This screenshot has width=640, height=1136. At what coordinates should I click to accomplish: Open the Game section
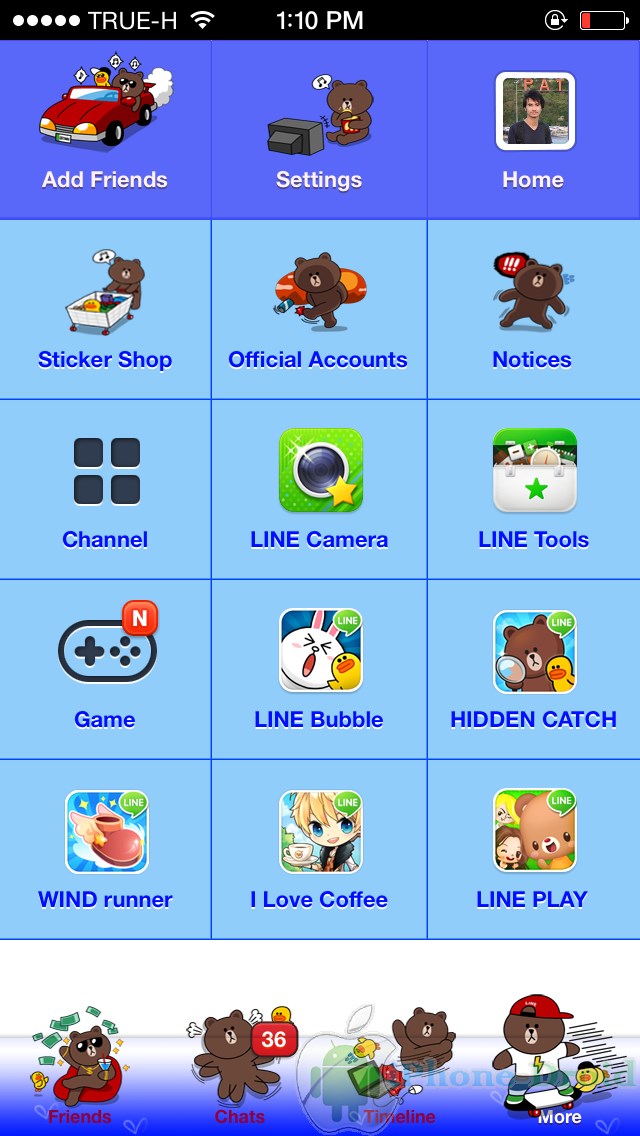tap(105, 669)
